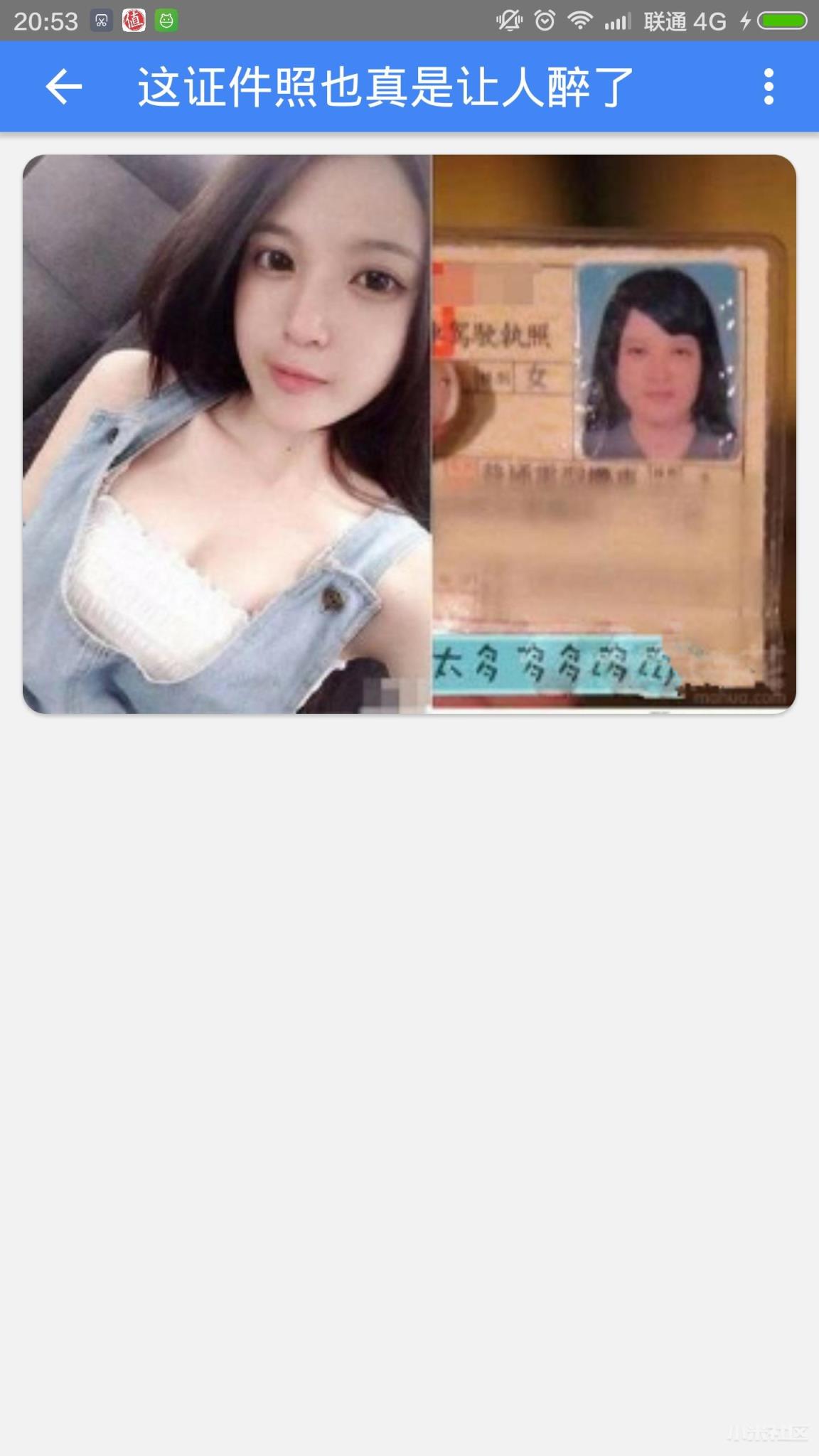Image resolution: width=819 pixels, height=1456 pixels.
Task: Tap the green robot notification icon
Action: pos(168,20)
